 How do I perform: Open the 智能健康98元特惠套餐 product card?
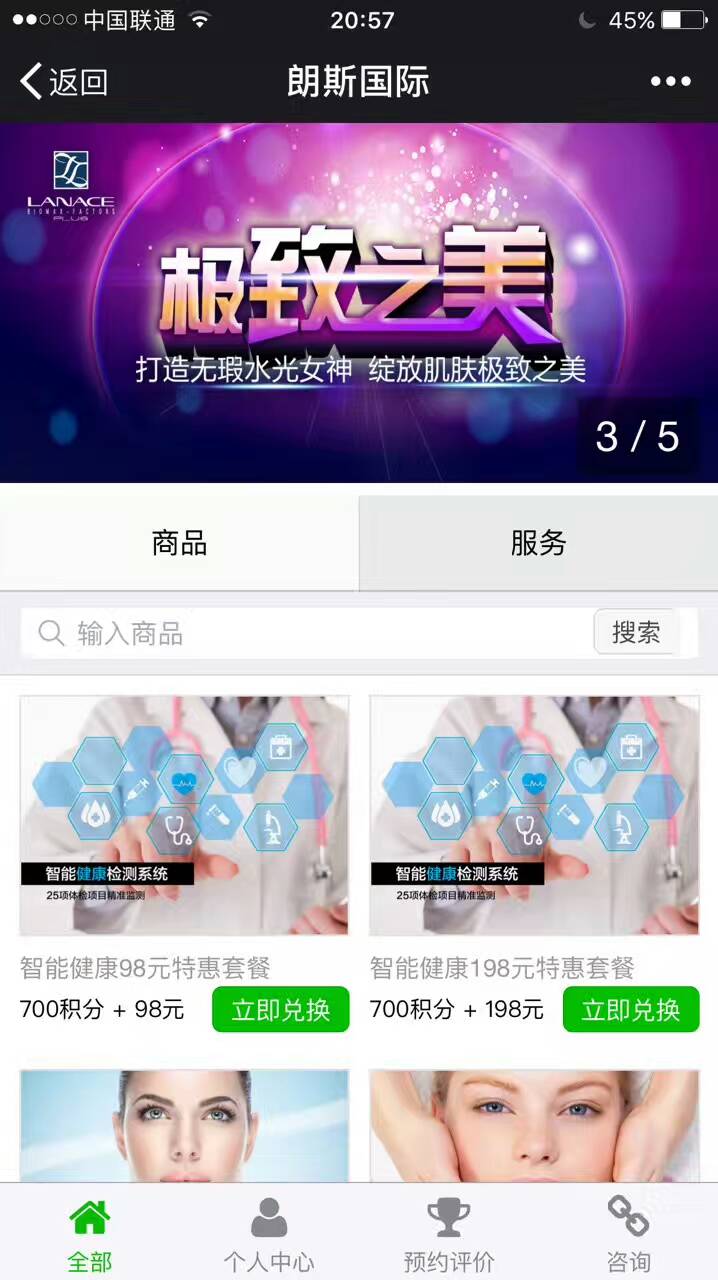click(184, 816)
